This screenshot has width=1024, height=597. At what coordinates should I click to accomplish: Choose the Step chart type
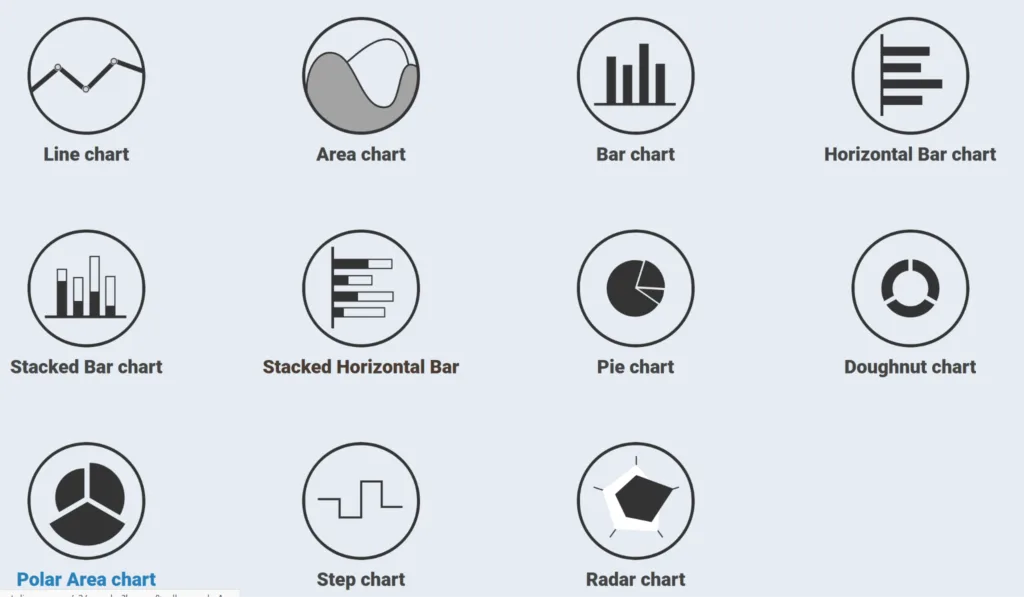point(361,501)
